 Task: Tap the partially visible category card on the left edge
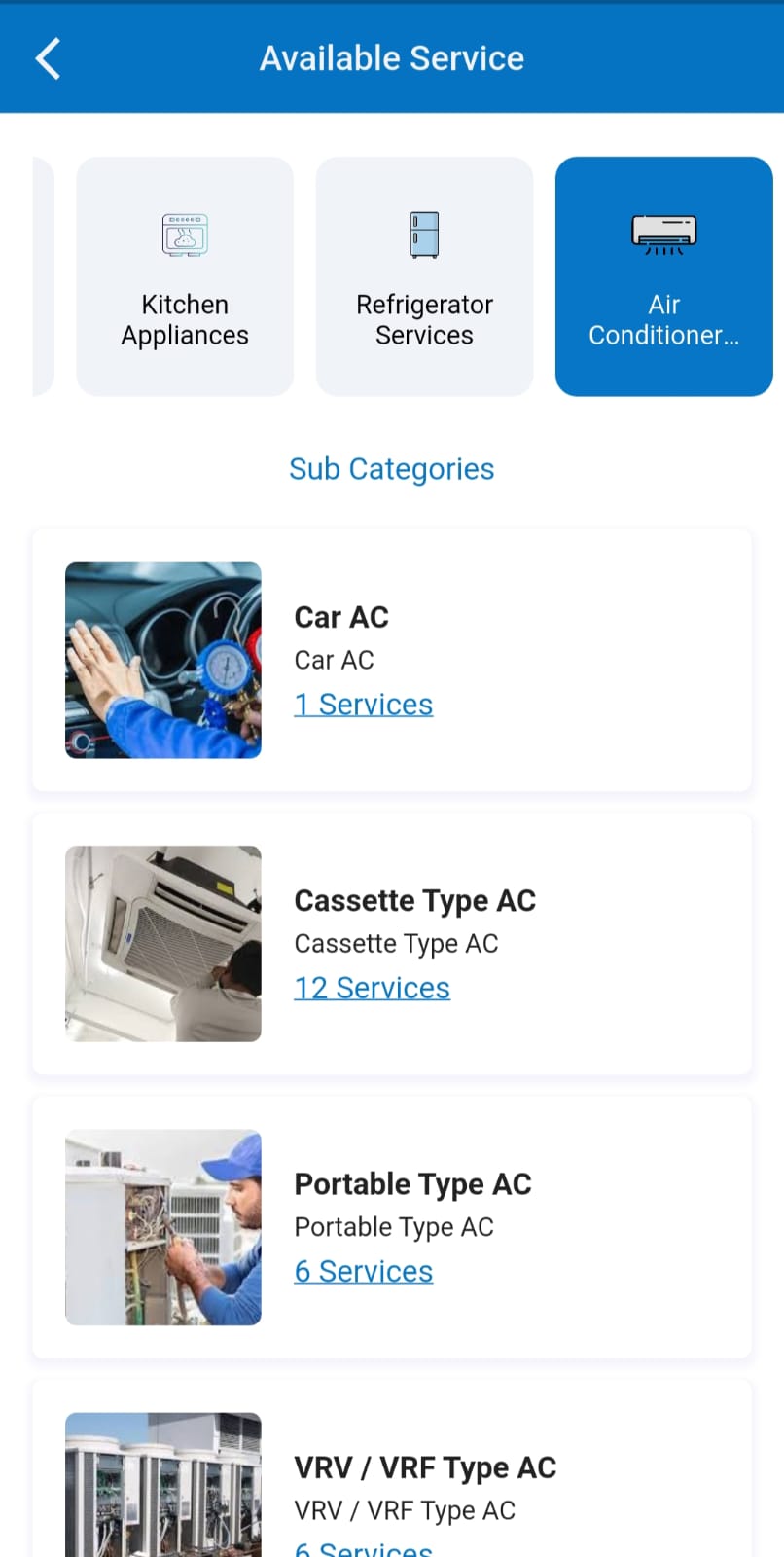click(41, 276)
